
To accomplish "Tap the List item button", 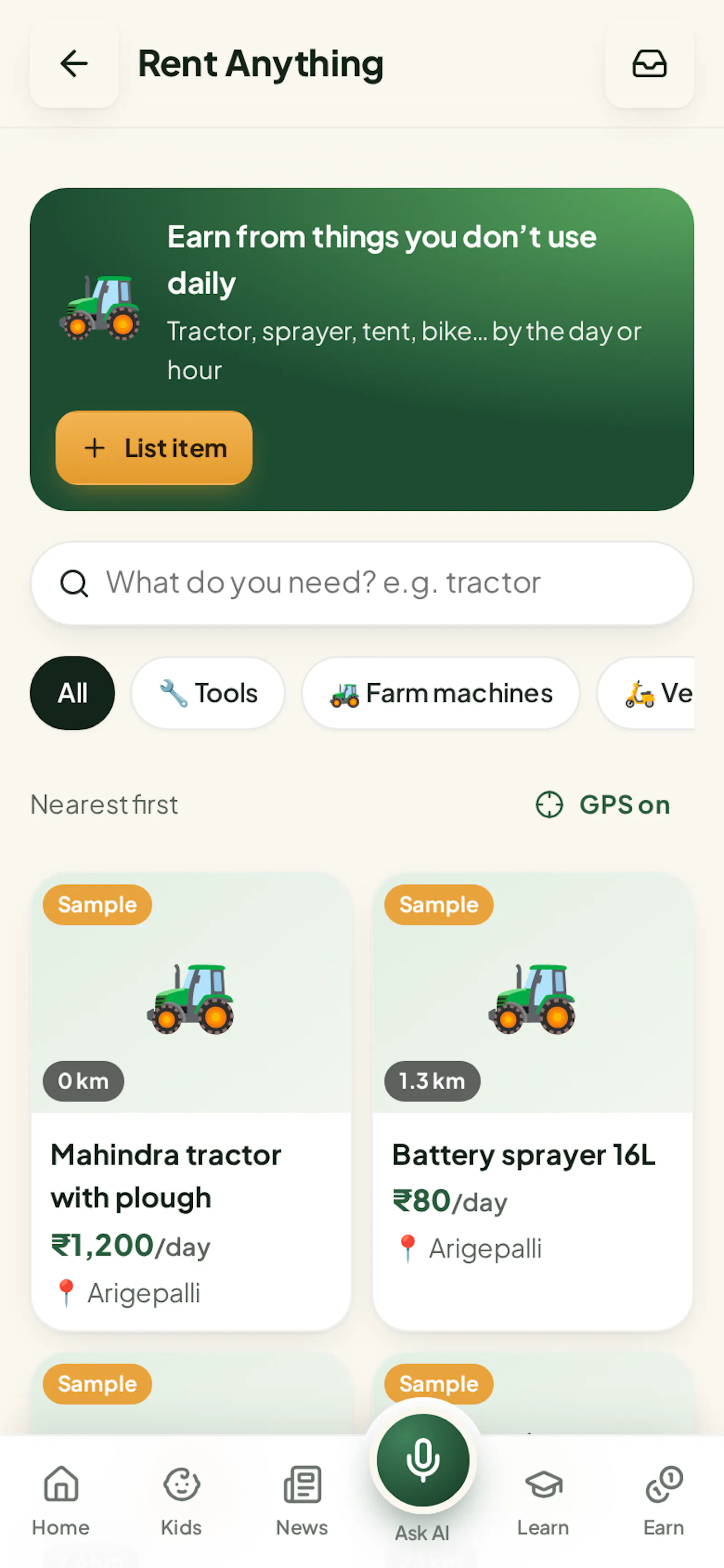I will click(154, 448).
